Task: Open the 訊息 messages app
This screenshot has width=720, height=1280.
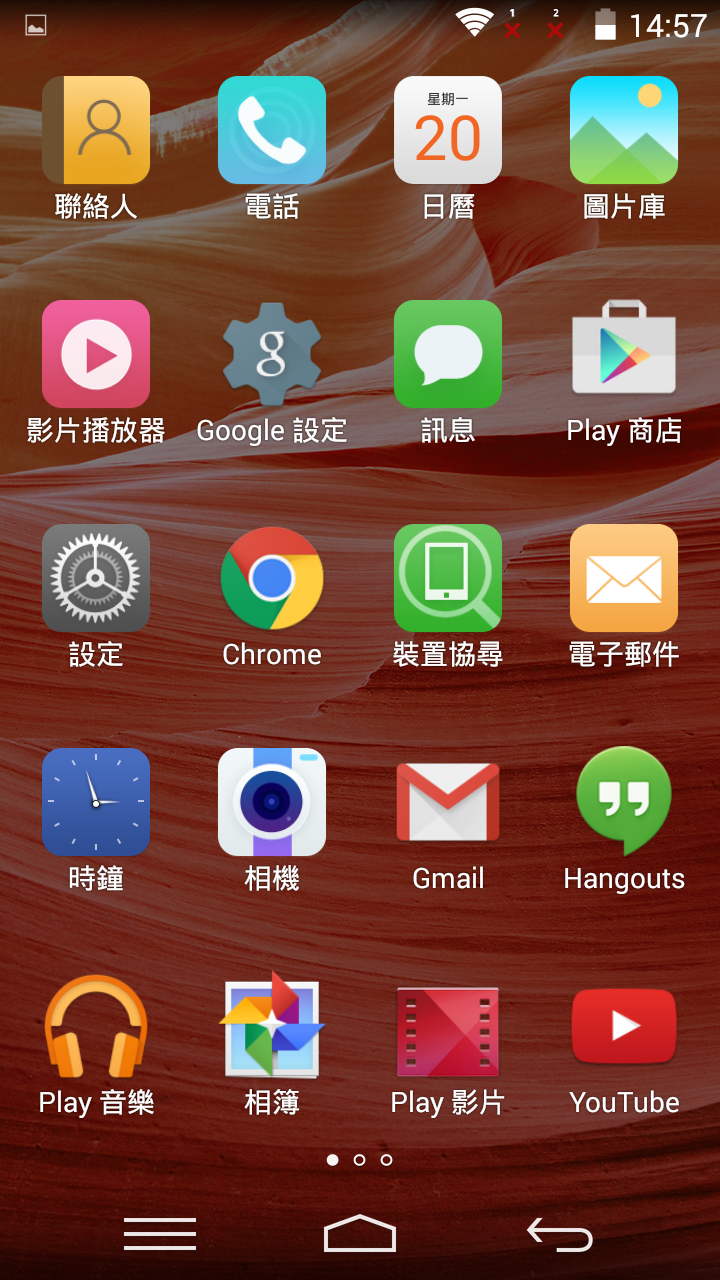Action: coord(448,355)
